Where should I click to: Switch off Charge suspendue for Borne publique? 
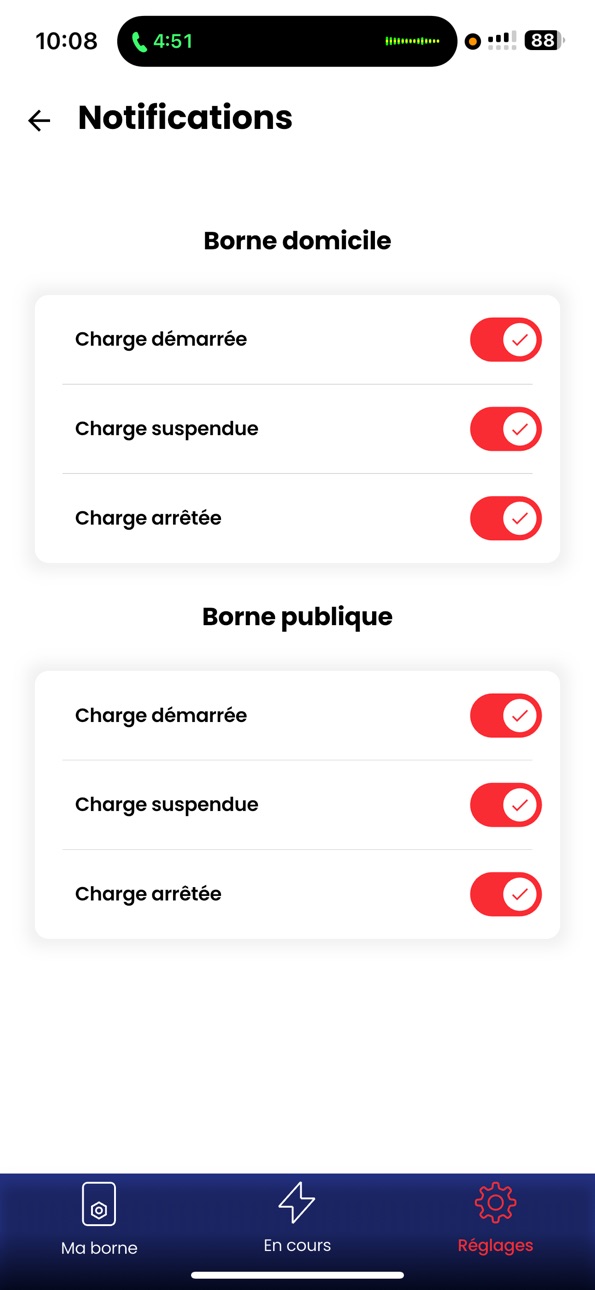[506, 805]
